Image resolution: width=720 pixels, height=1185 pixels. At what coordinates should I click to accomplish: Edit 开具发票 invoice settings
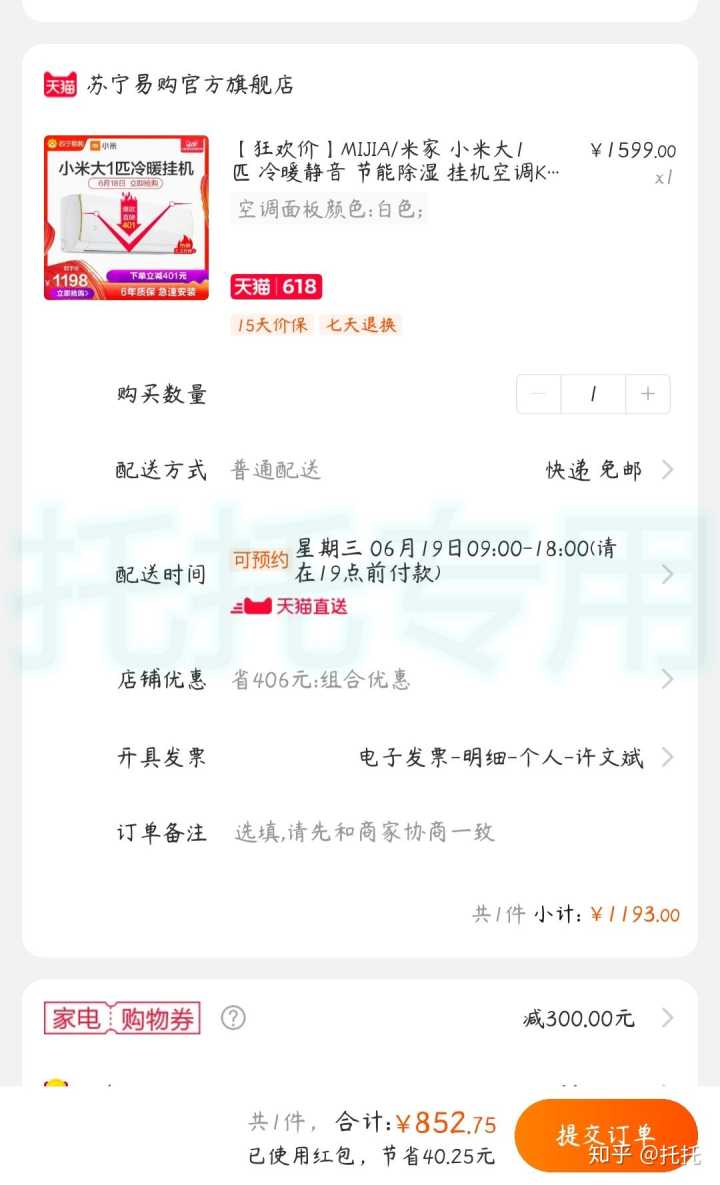click(x=668, y=757)
